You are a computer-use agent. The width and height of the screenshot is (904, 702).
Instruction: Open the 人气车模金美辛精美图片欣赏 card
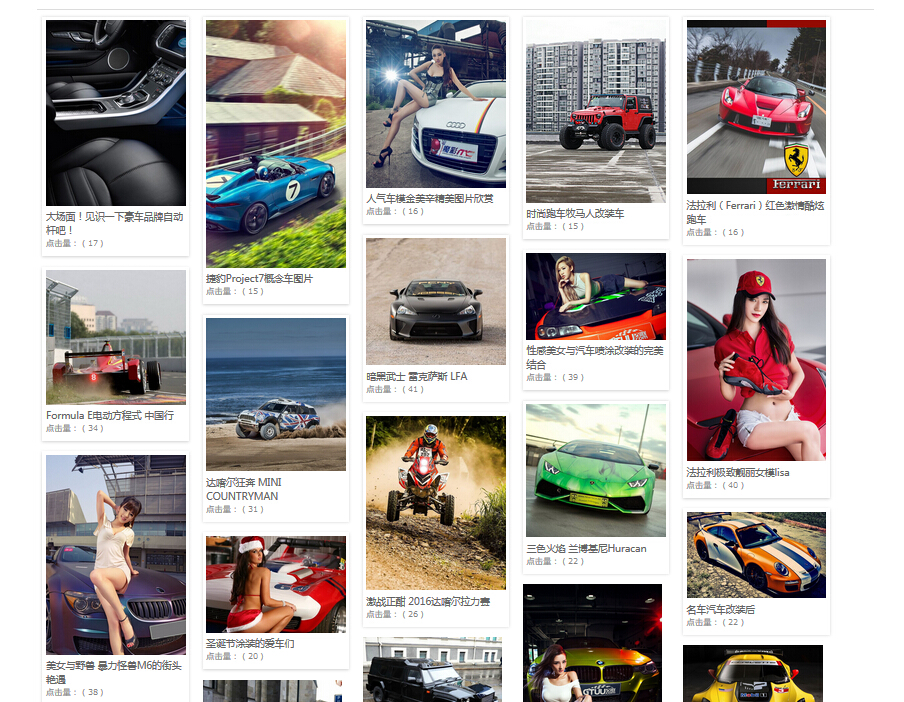[x=435, y=104]
